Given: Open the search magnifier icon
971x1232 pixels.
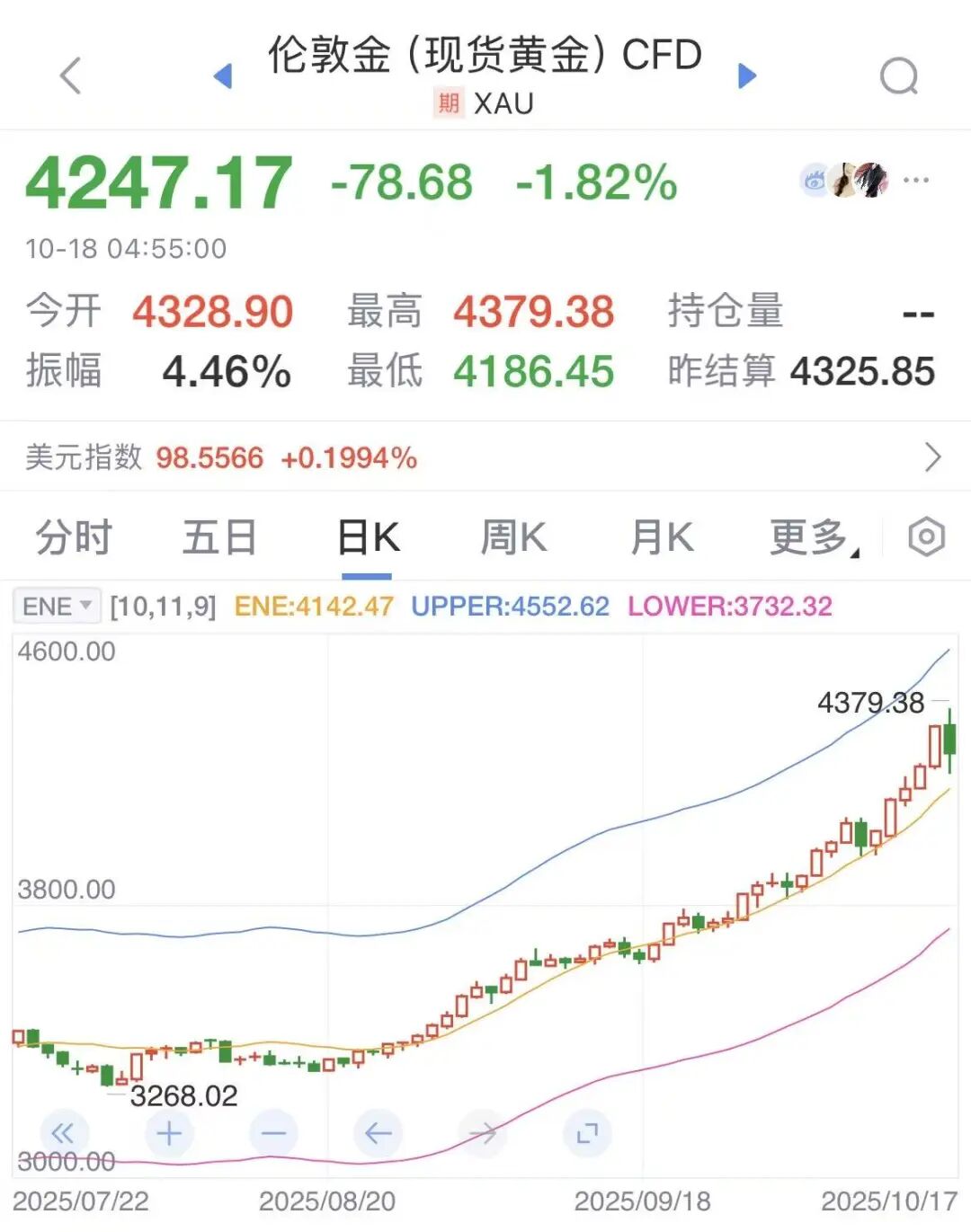Looking at the screenshot, I should coord(898,76).
